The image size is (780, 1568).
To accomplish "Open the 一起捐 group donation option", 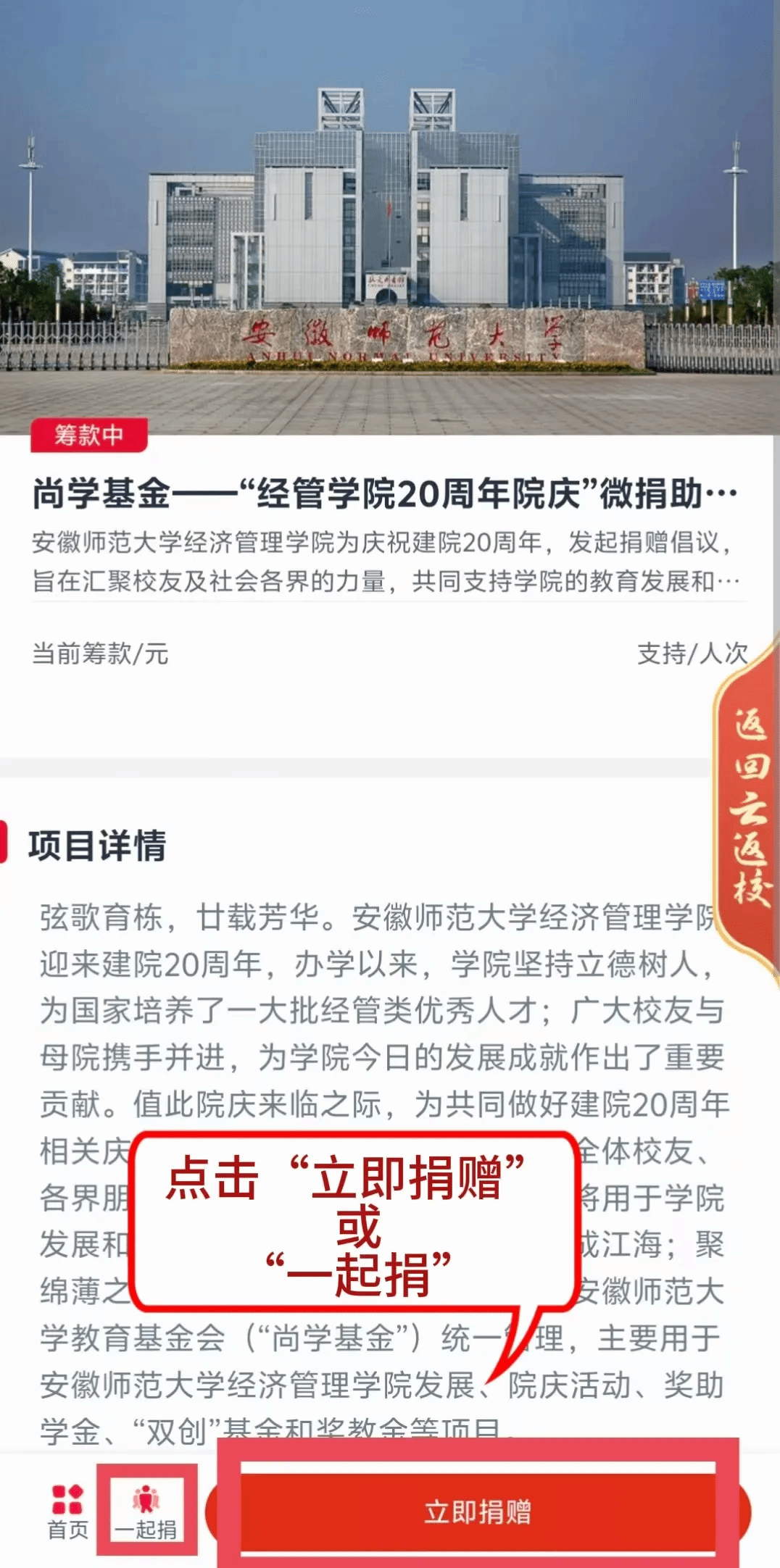I will [146, 1510].
